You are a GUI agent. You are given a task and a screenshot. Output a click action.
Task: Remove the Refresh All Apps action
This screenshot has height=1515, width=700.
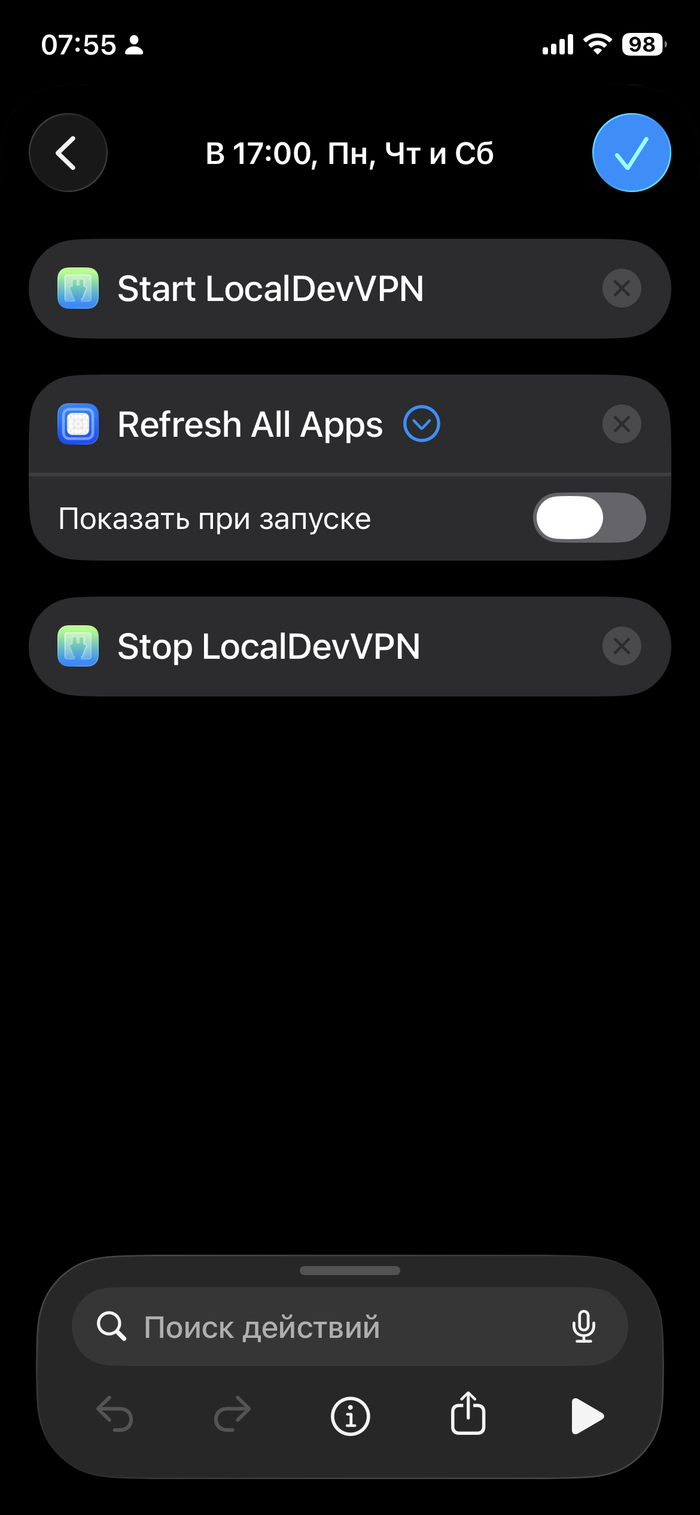coord(621,425)
